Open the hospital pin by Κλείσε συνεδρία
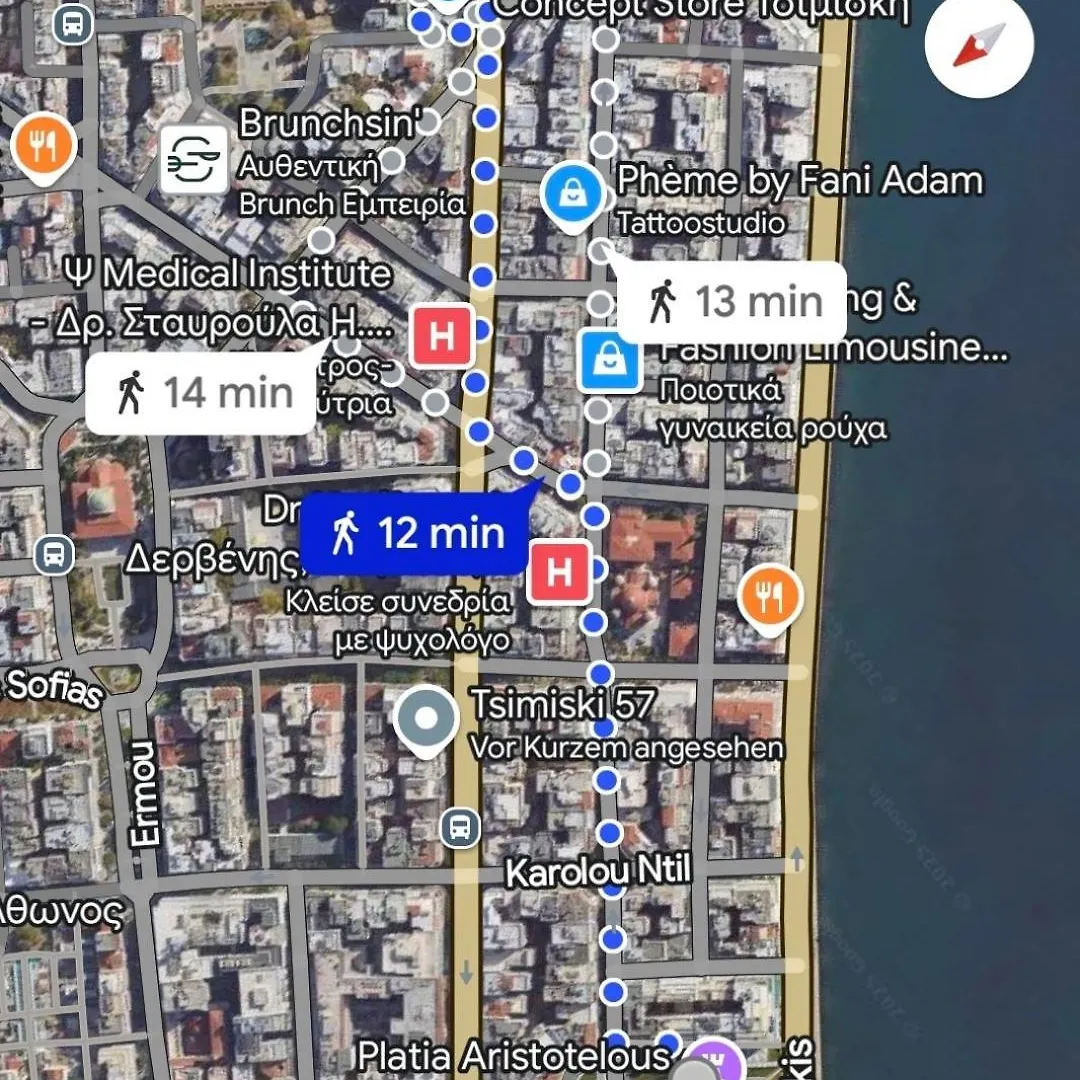 click(x=560, y=573)
